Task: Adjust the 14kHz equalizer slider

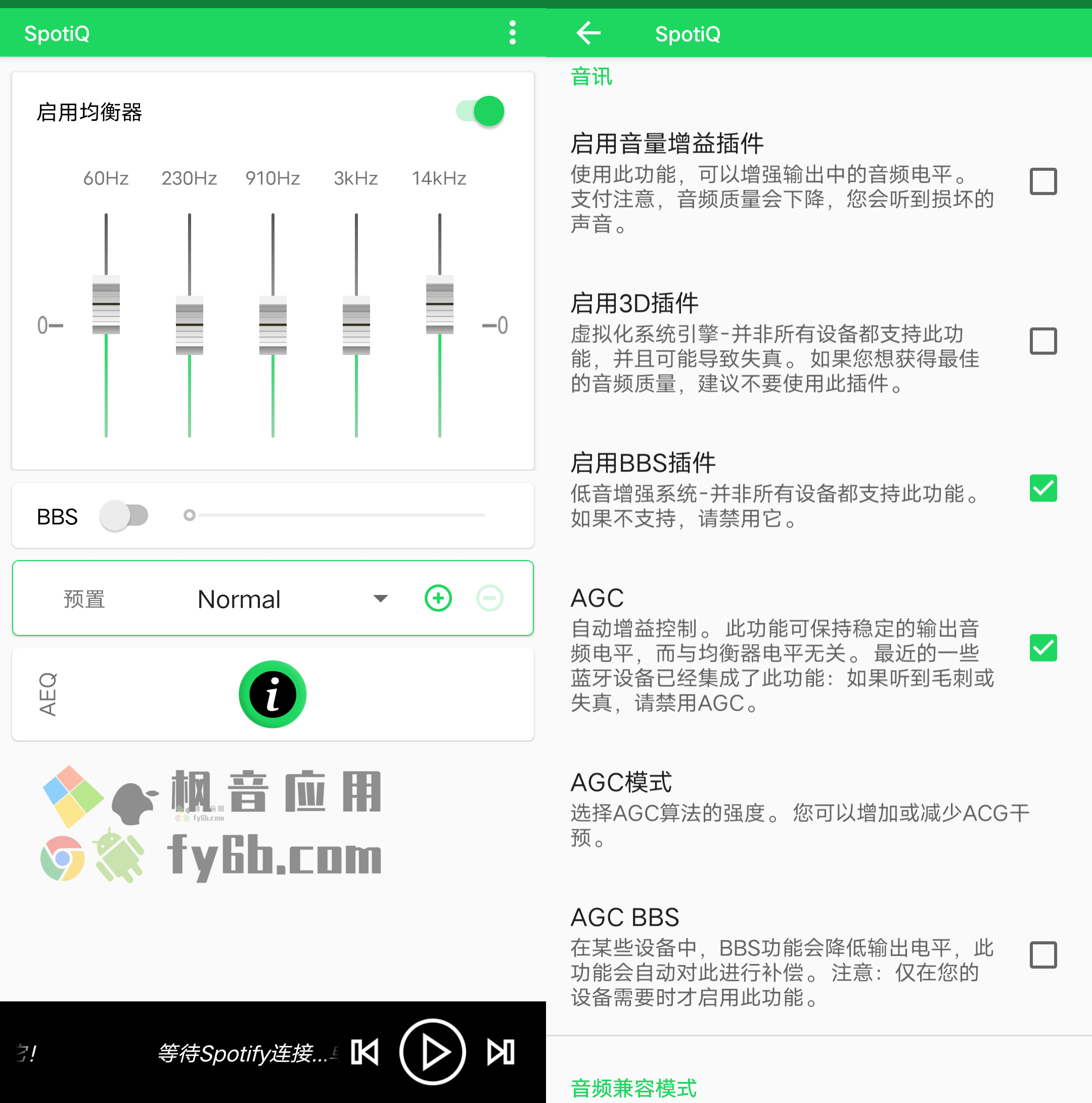Action: (439, 305)
